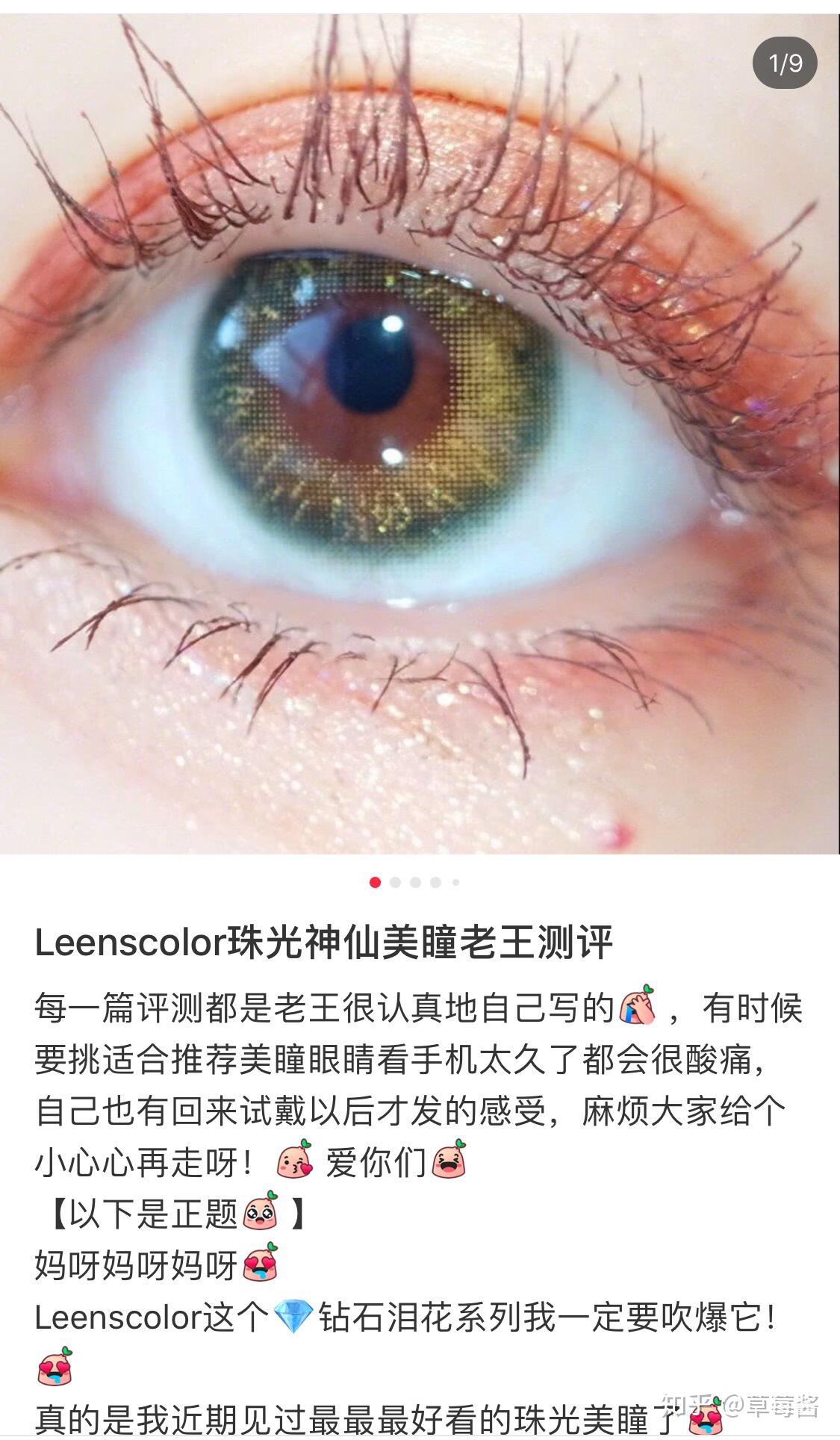
Task: Tap the second carousel page dot
Action: [x=396, y=883]
